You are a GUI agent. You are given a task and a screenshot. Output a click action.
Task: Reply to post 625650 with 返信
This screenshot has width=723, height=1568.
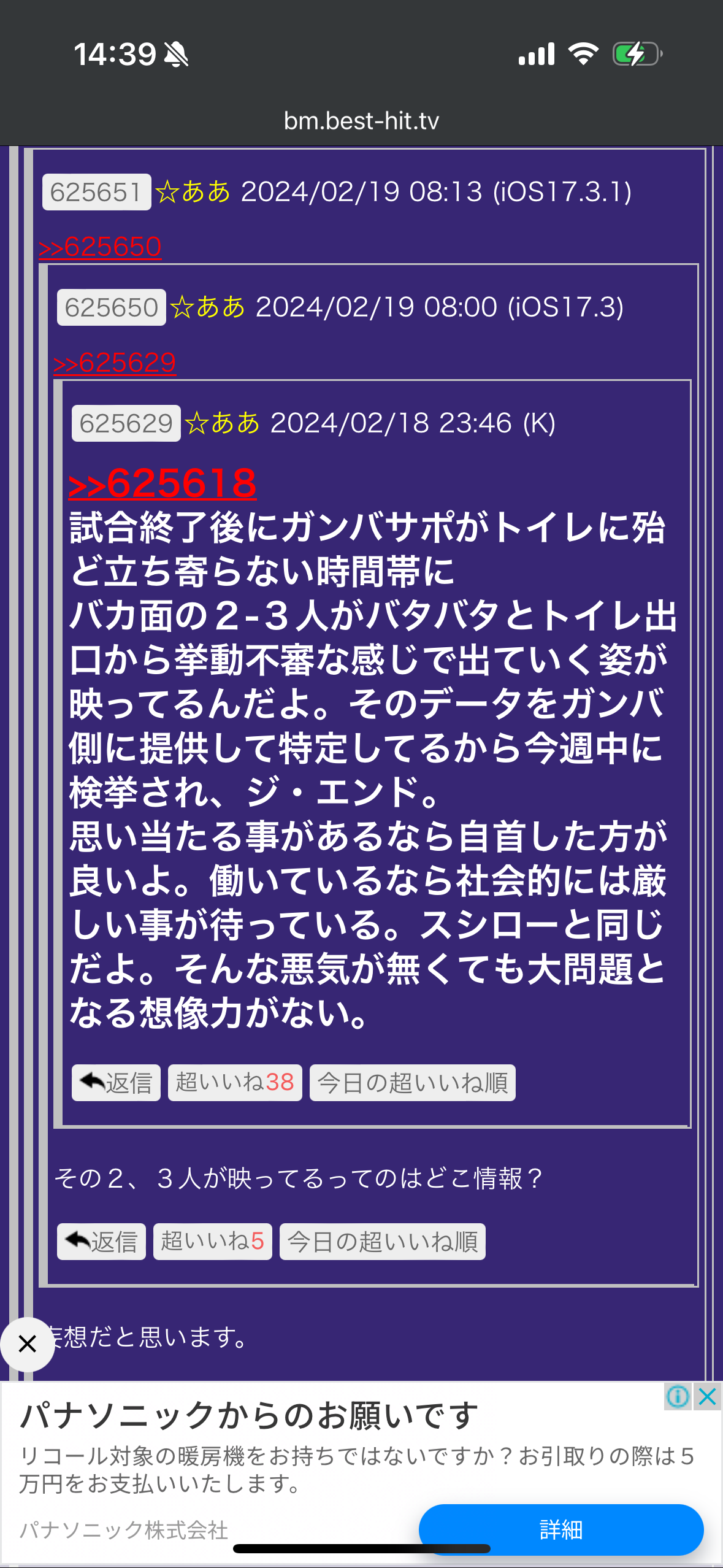[101, 1242]
